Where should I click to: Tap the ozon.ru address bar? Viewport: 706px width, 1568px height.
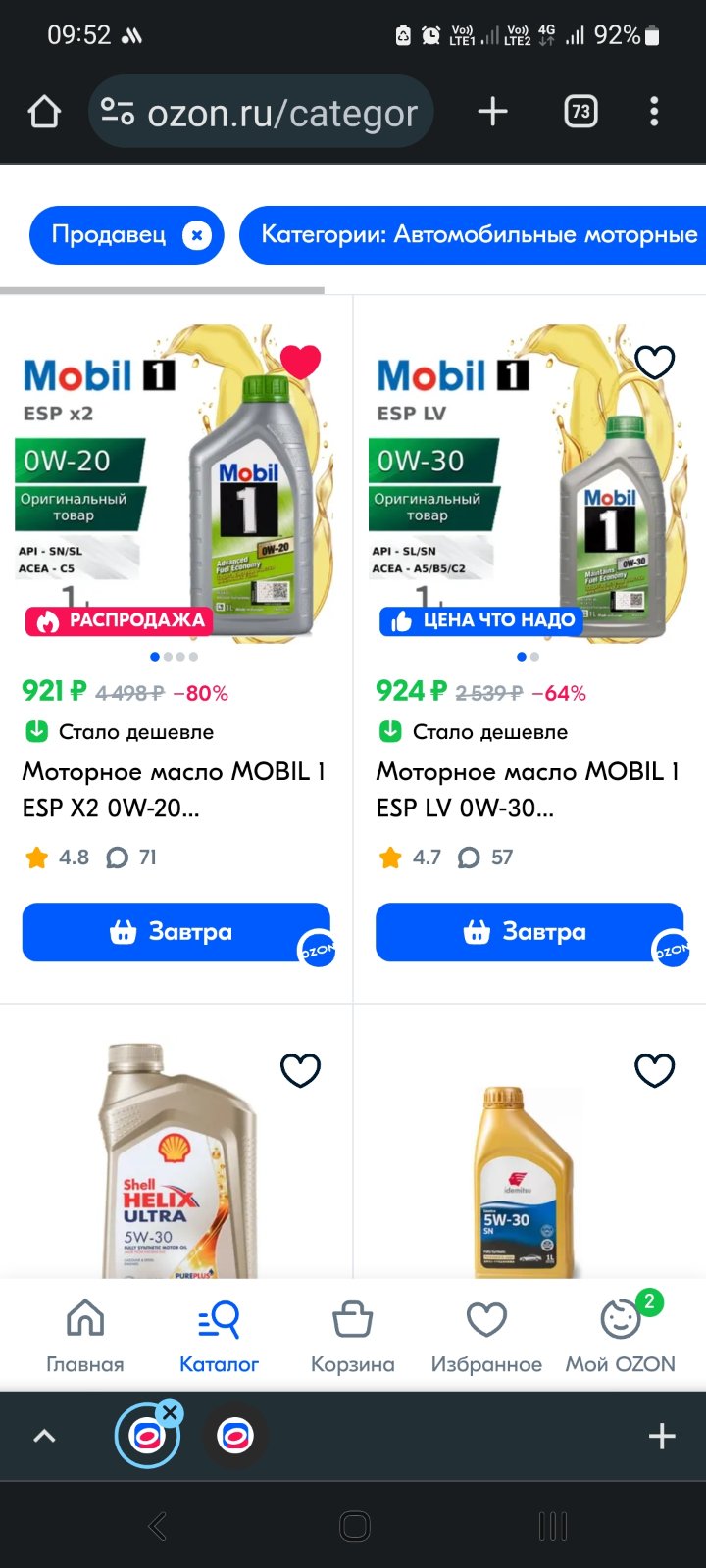pos(261,113)
